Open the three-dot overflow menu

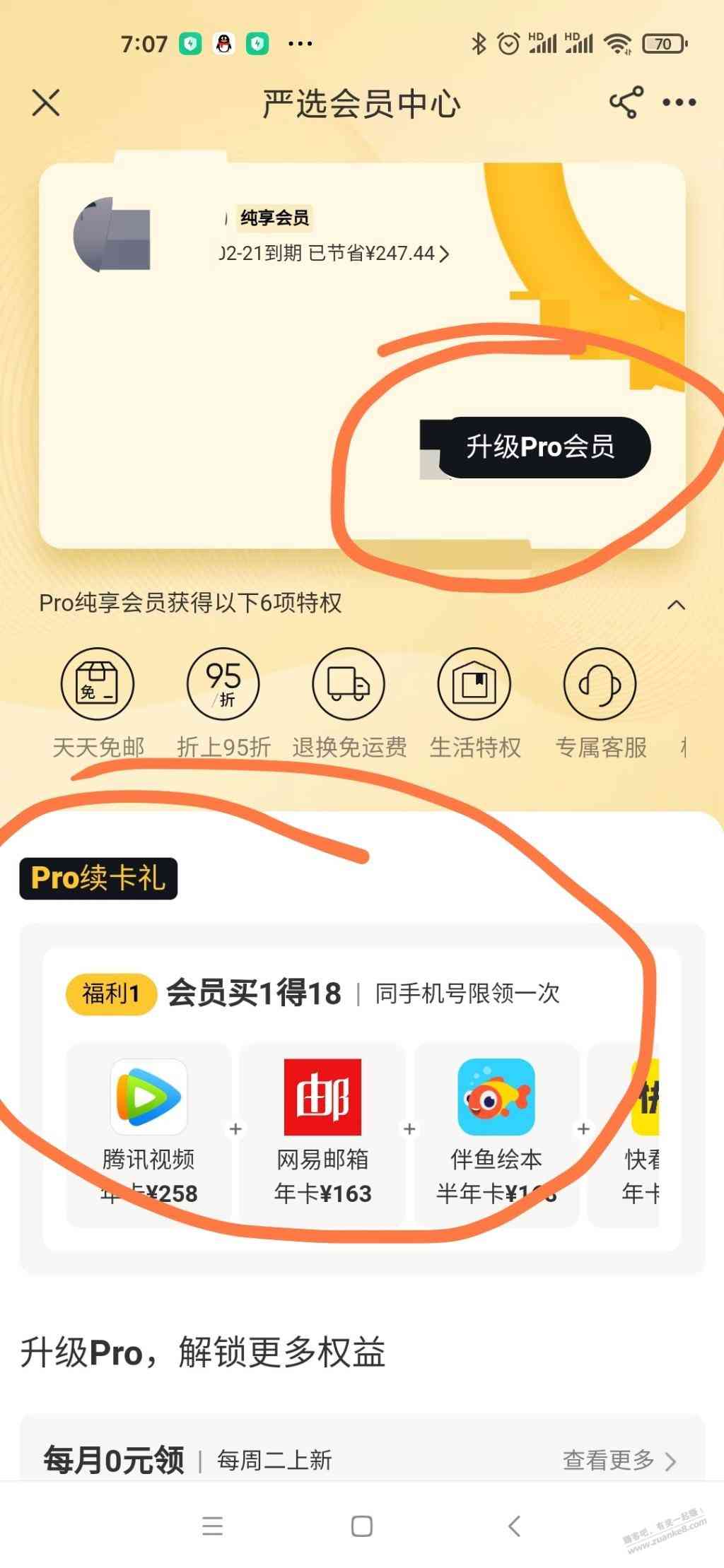pos(679,103)
